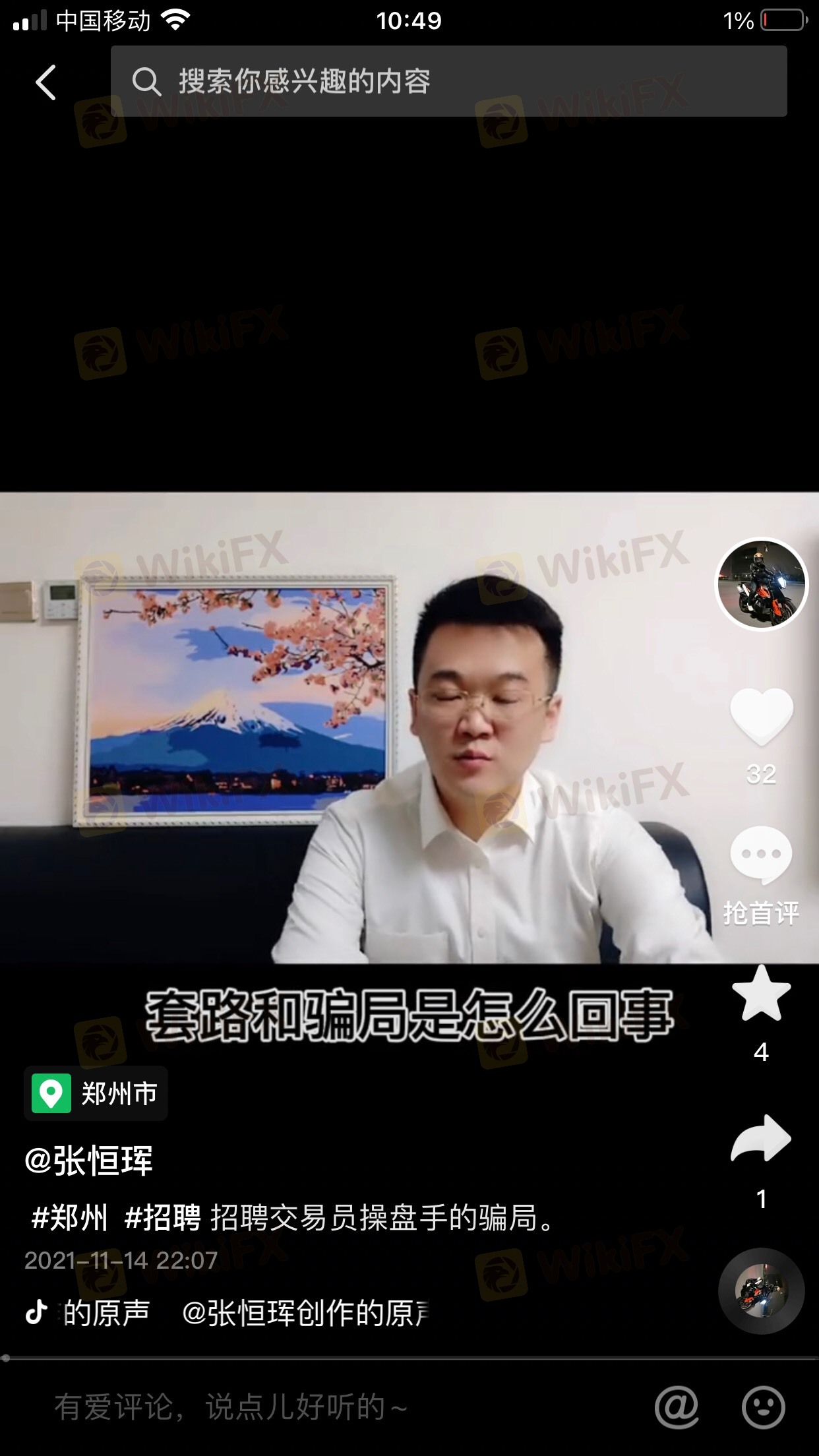This screenshot has height=1456, width=819.
Task: Open the search box at top
Action: (448, 82)
